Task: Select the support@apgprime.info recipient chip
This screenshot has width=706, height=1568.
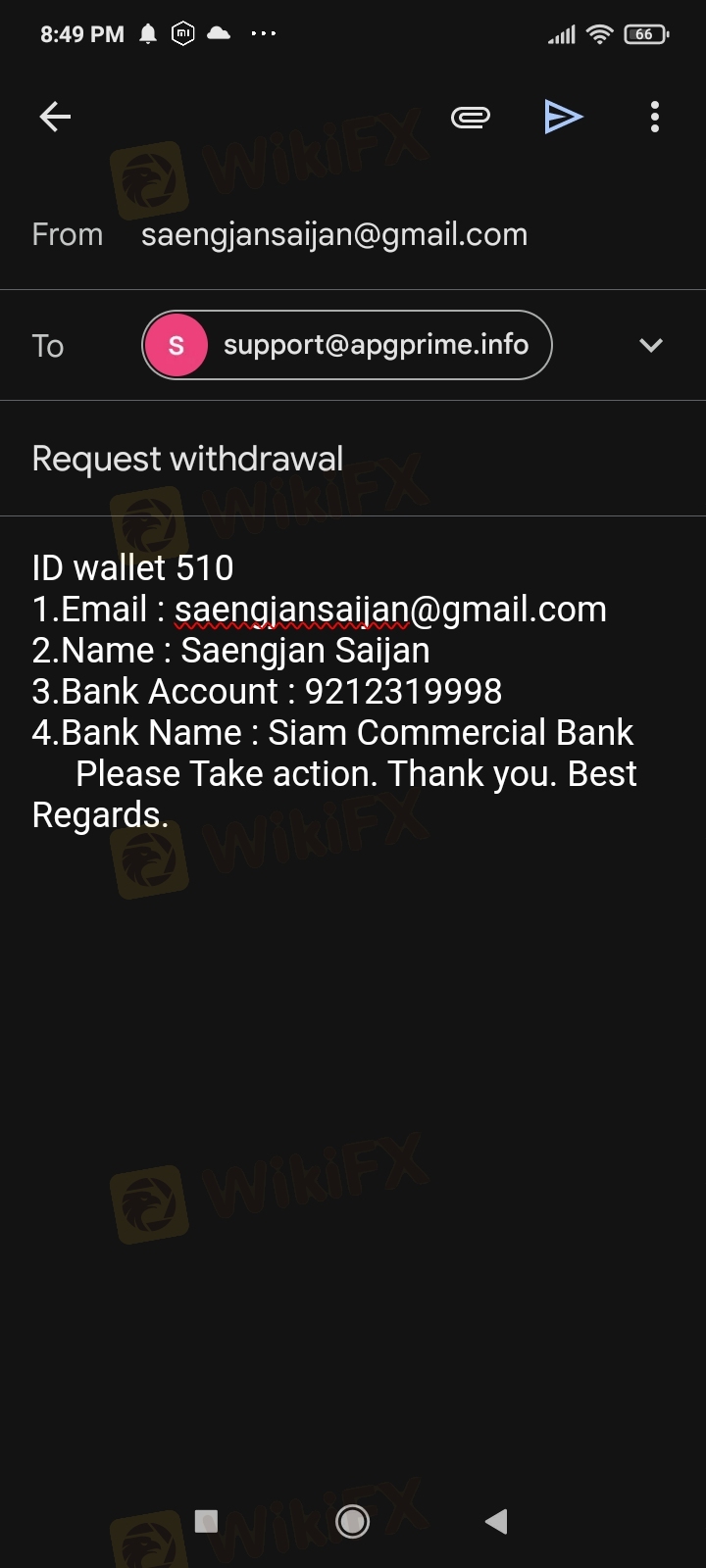Action: click(x=347, y=345)
